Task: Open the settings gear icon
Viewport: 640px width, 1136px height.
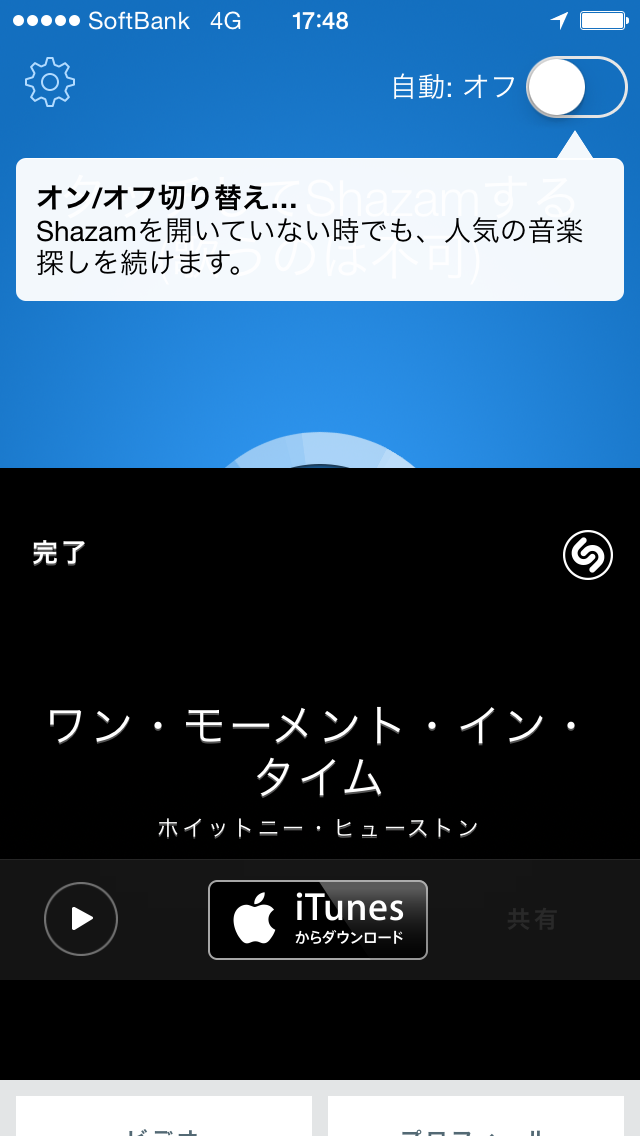Action: click(x=50, y=81)
